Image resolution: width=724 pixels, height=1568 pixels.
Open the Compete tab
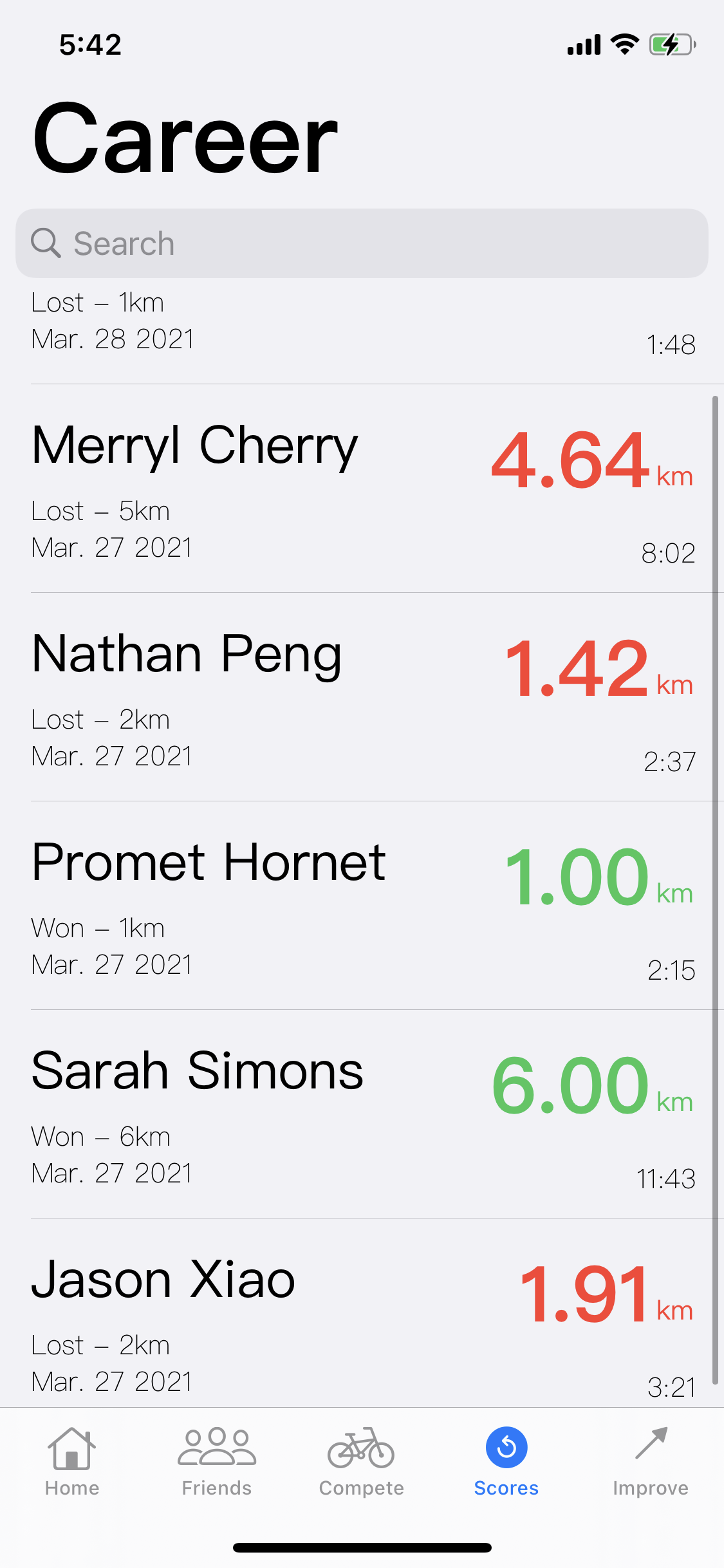pyautogui.click(x=362, y=1461)
